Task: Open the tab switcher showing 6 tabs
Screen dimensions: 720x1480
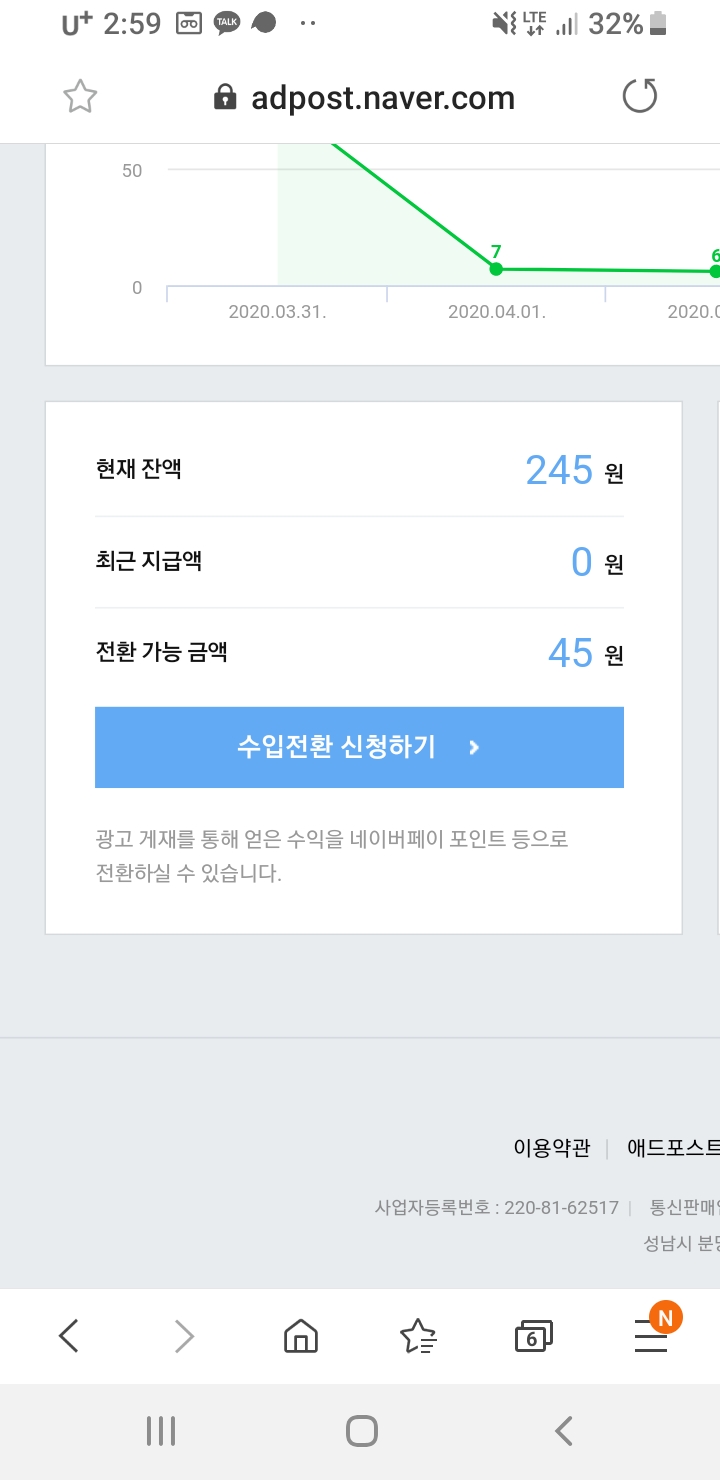Action: tap(533, 1336)
